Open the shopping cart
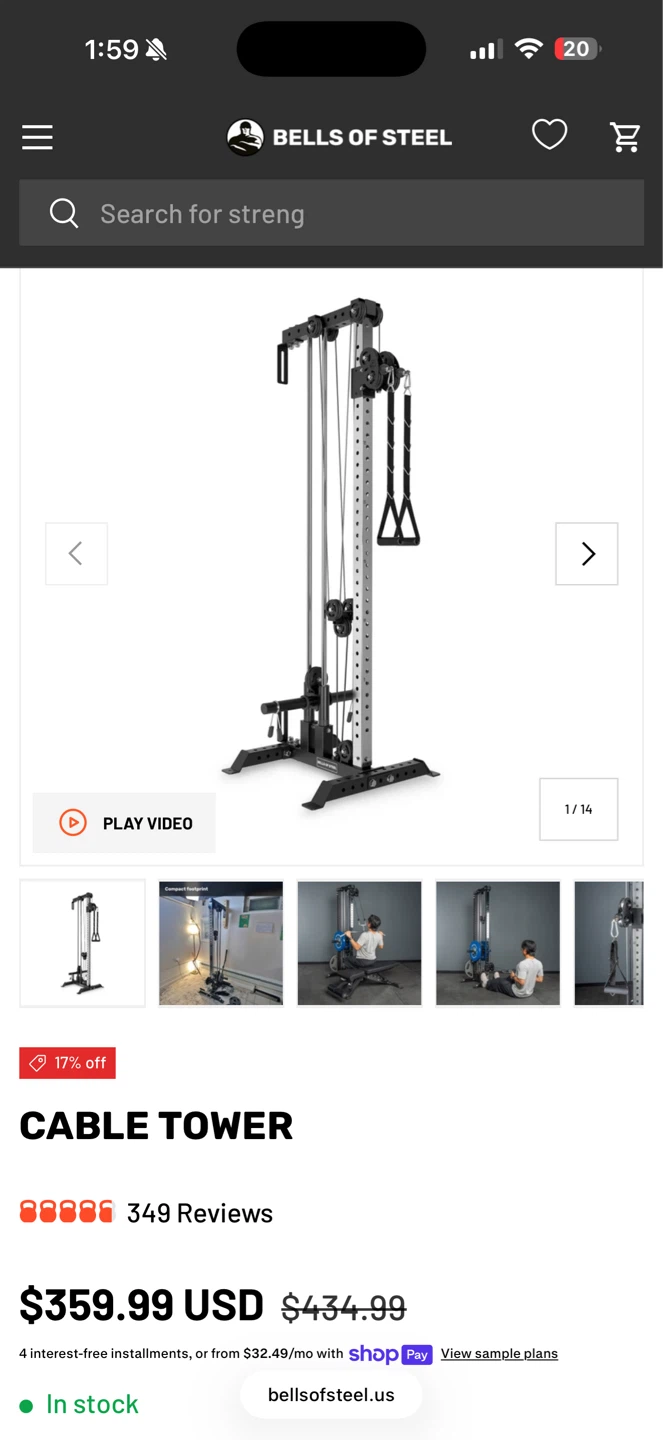Viewport: 663px width, 1440px height. click(625, 137)
